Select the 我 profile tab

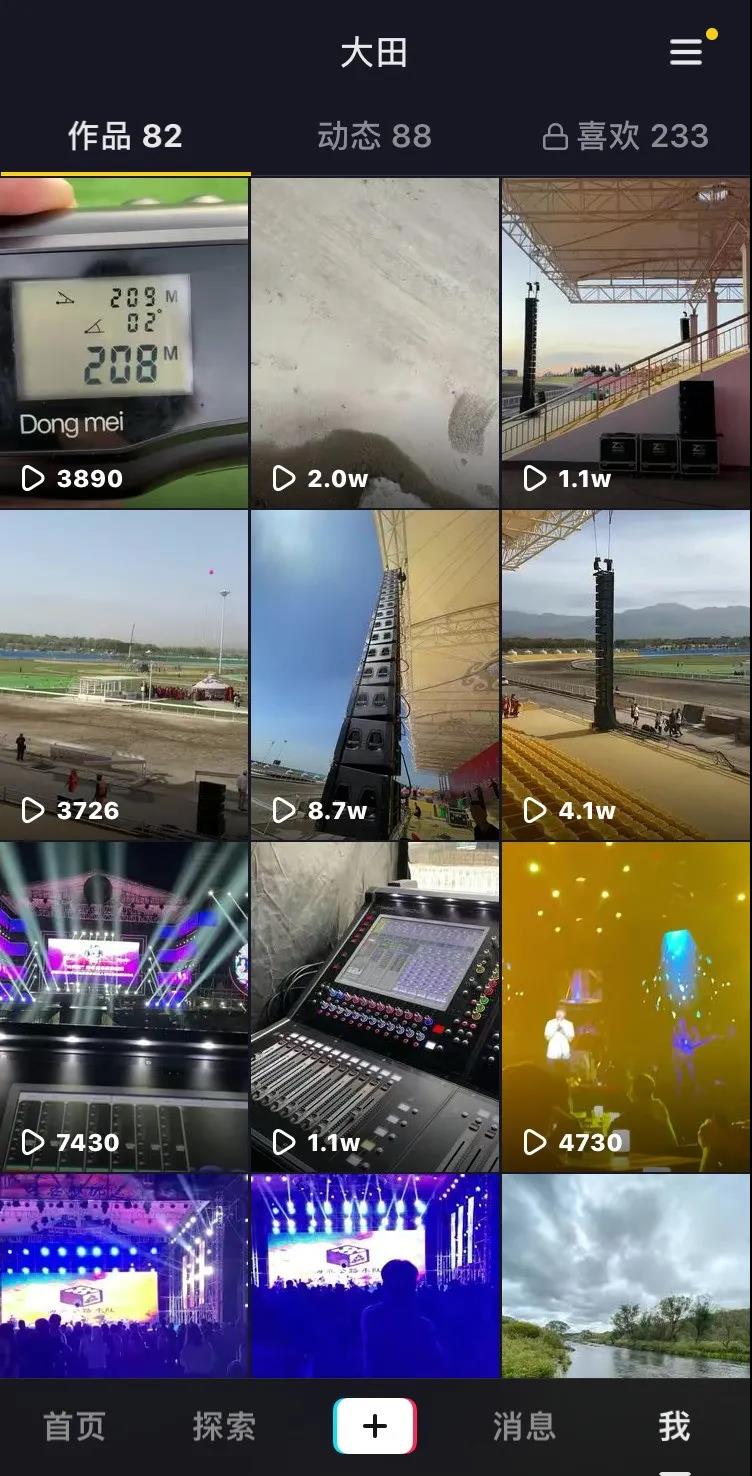pos(674,1426)
